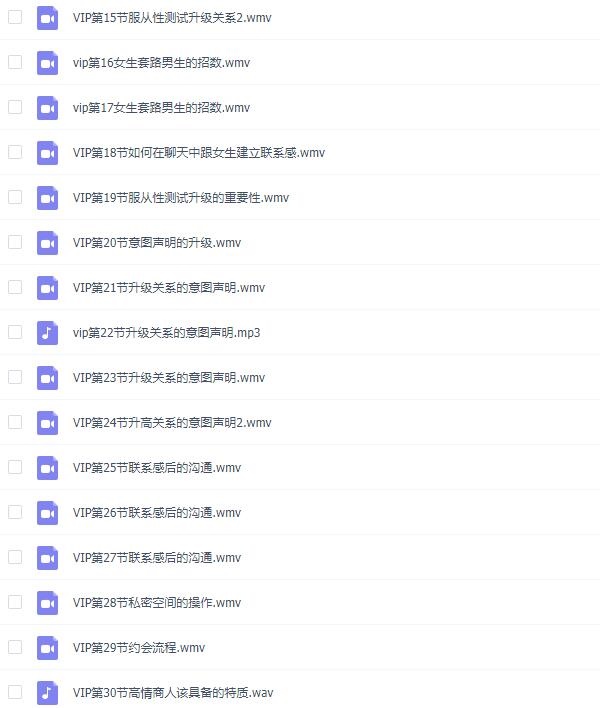This screenshot has height=708, width=600.
Task: Select checkbox for VIP第29节约会流程.wmv
Action: coord(15,647)
